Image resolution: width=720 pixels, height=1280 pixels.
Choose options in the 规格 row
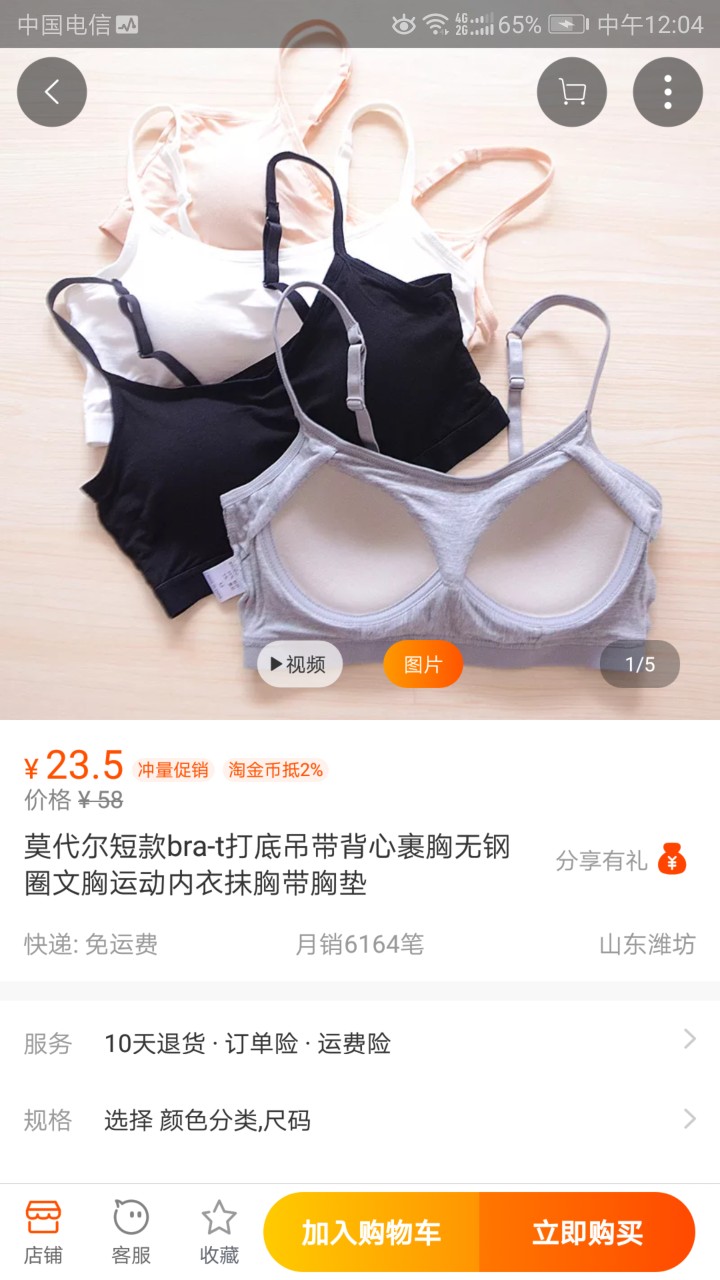(360, 1120)
